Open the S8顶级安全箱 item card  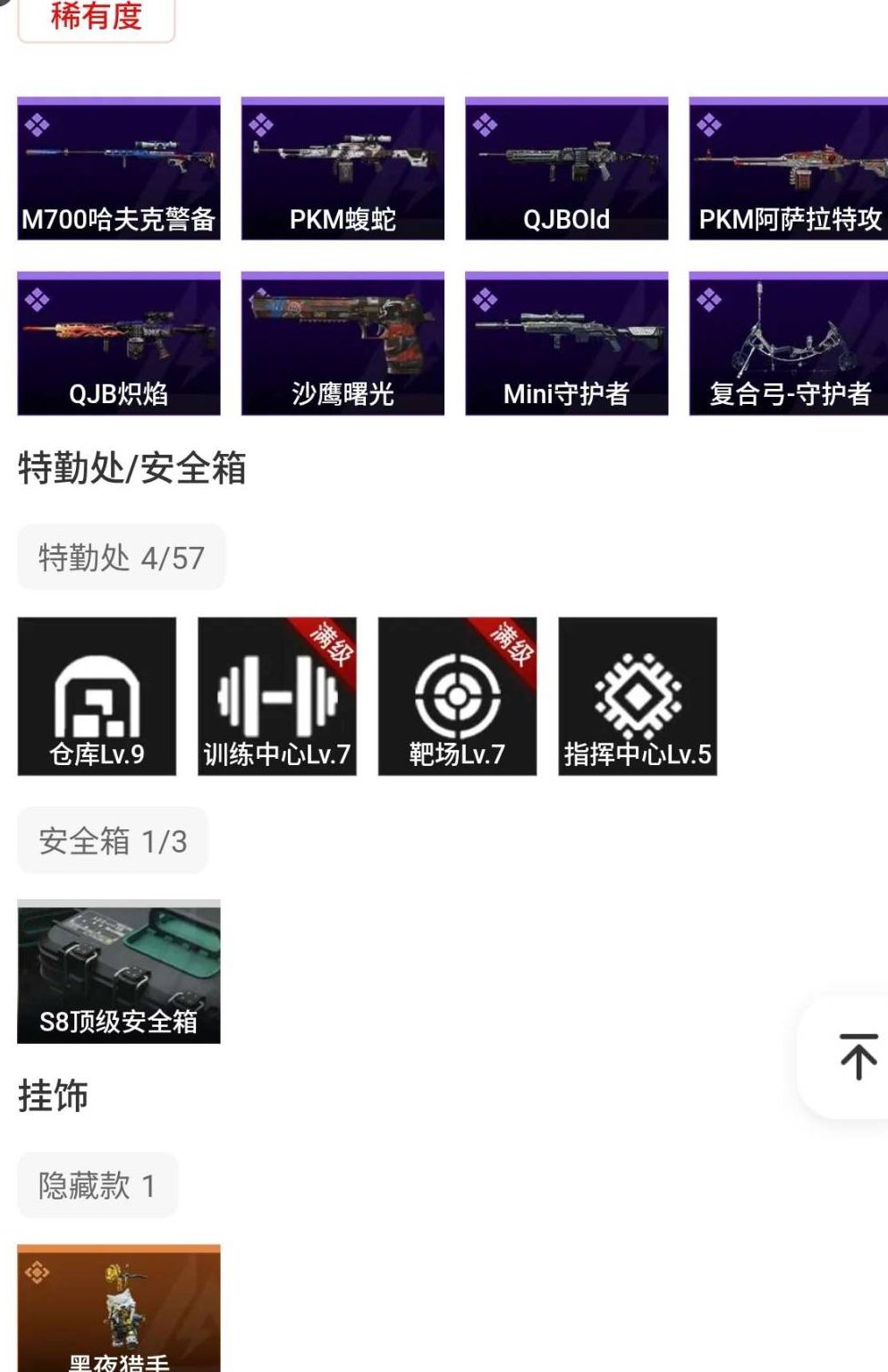point(118,972)
